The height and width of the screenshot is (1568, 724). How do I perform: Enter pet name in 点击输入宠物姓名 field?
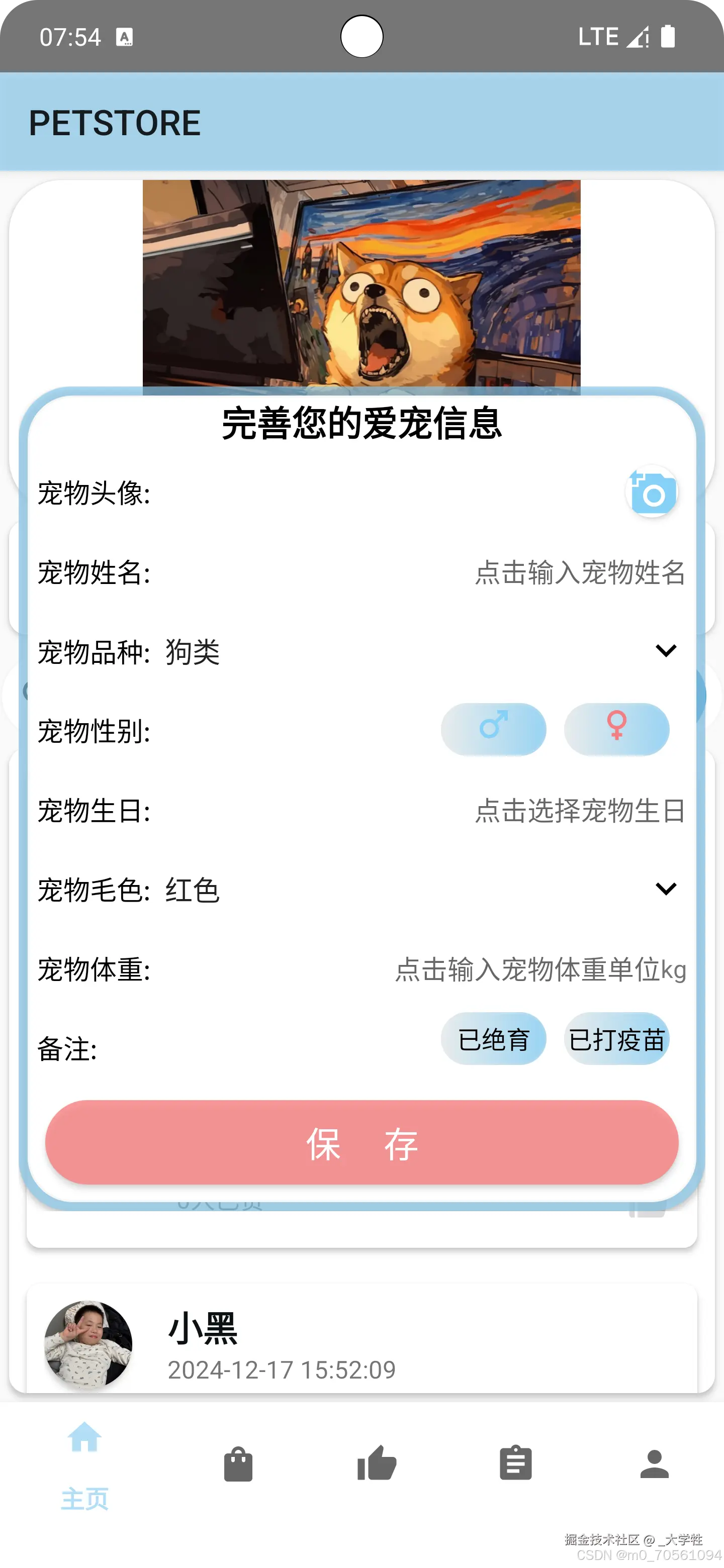coord(579,573)
